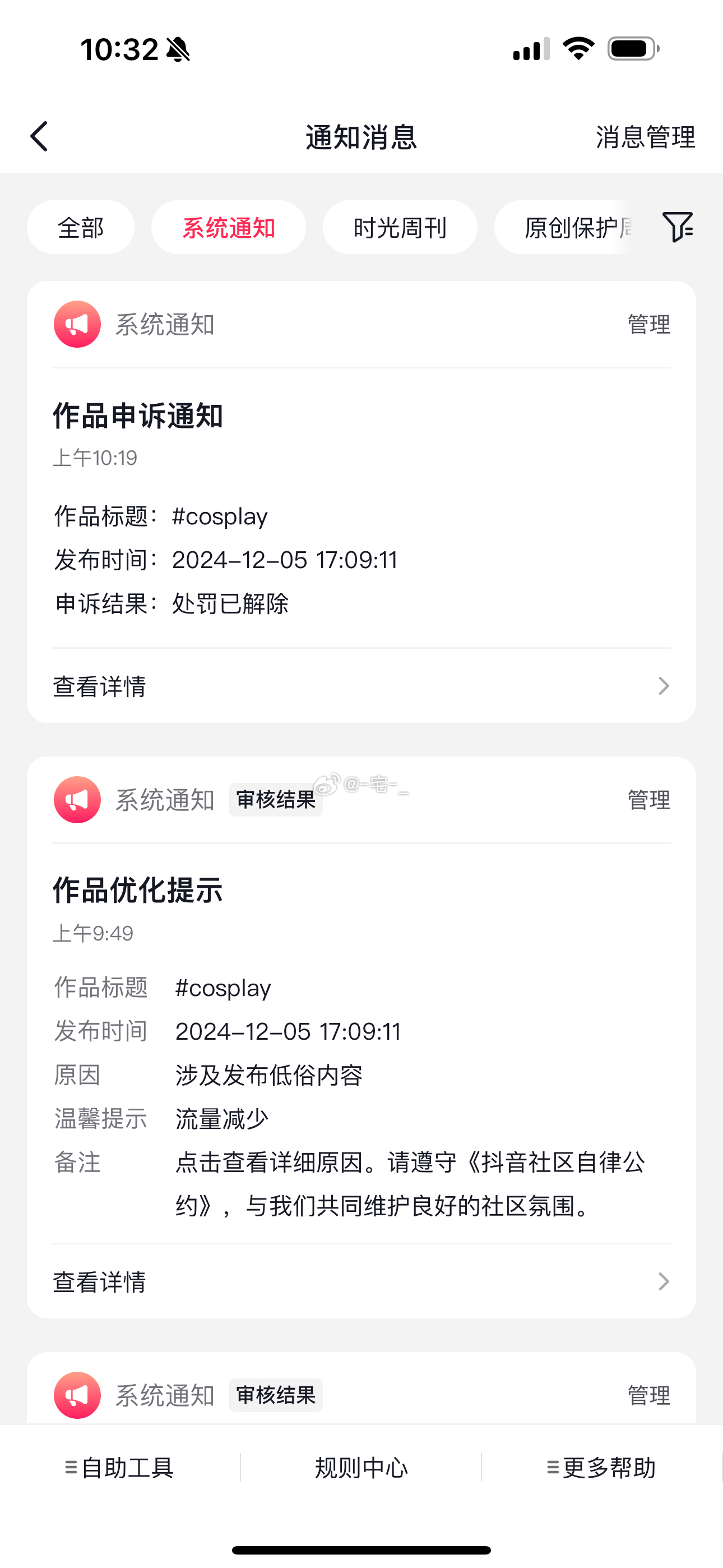Open 查看详情 under 作品申诉通知

[x=361, y=686]
